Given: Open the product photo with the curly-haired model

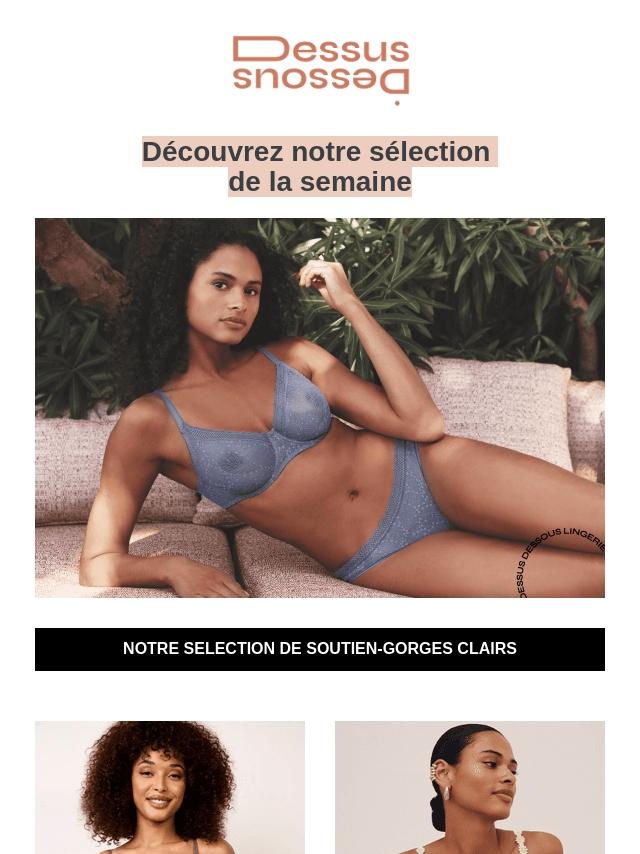Looking at the screenshot, I should 170,787.
